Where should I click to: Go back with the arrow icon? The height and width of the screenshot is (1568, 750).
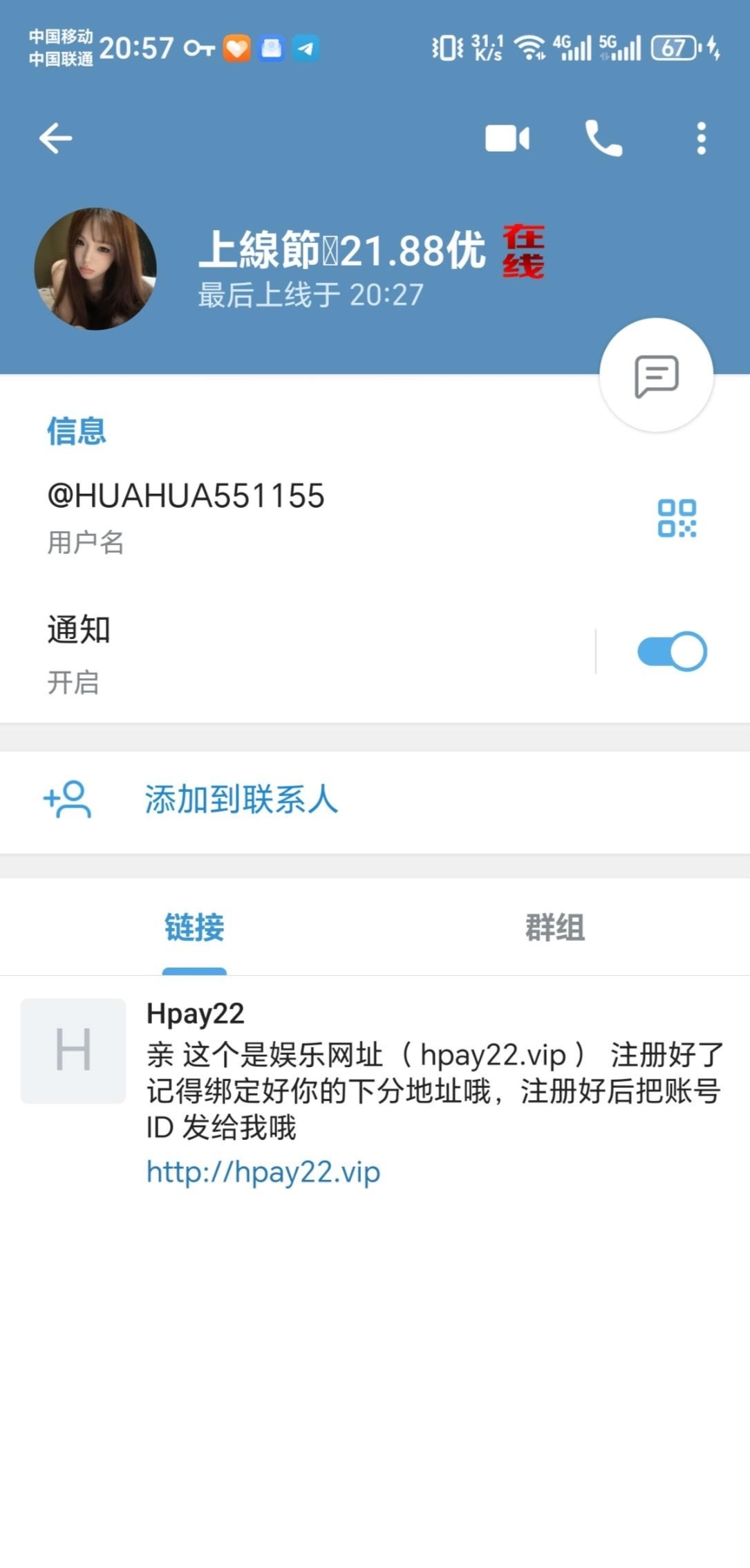pos(55,138)
